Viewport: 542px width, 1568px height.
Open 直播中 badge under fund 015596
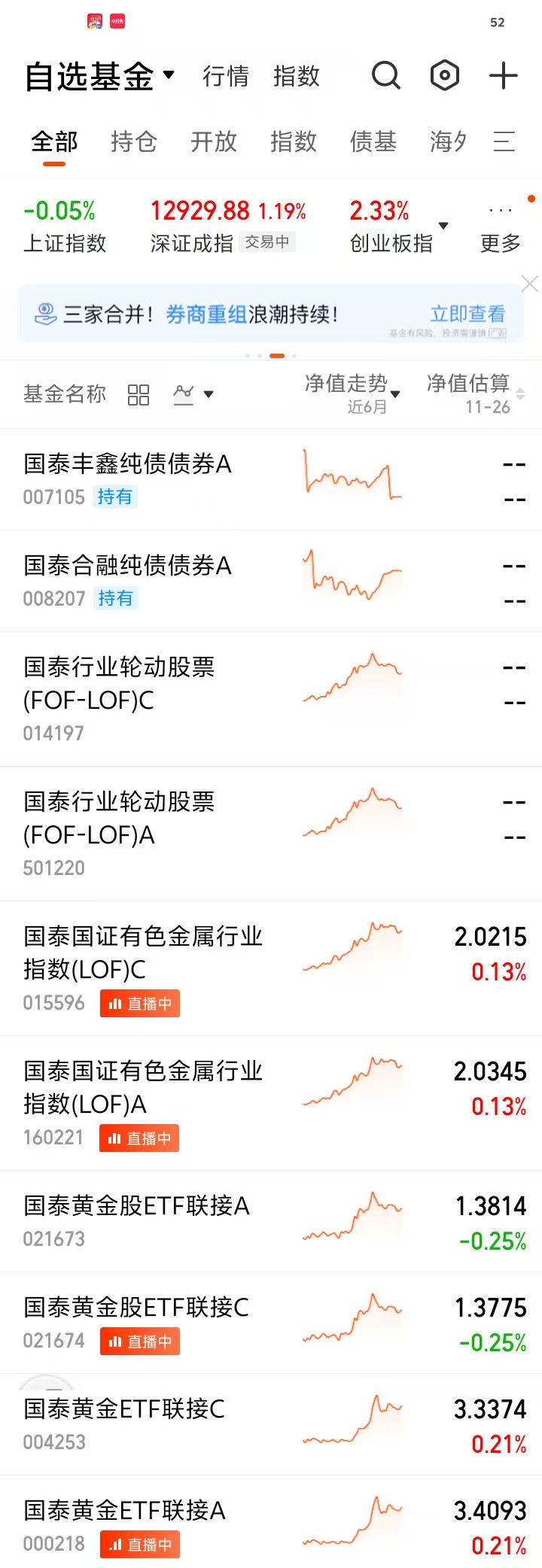[x=140, y=1004]
